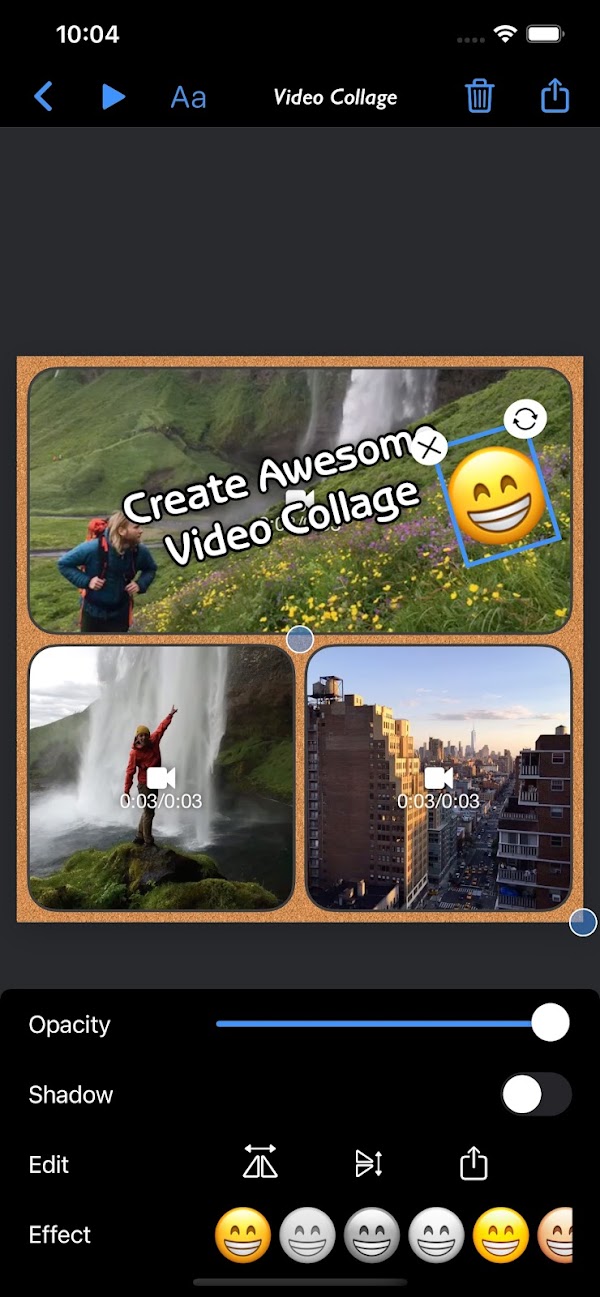600x1297 pixels.
Task: Select the waterfall video with the red jacket
Action: point(161,778)
